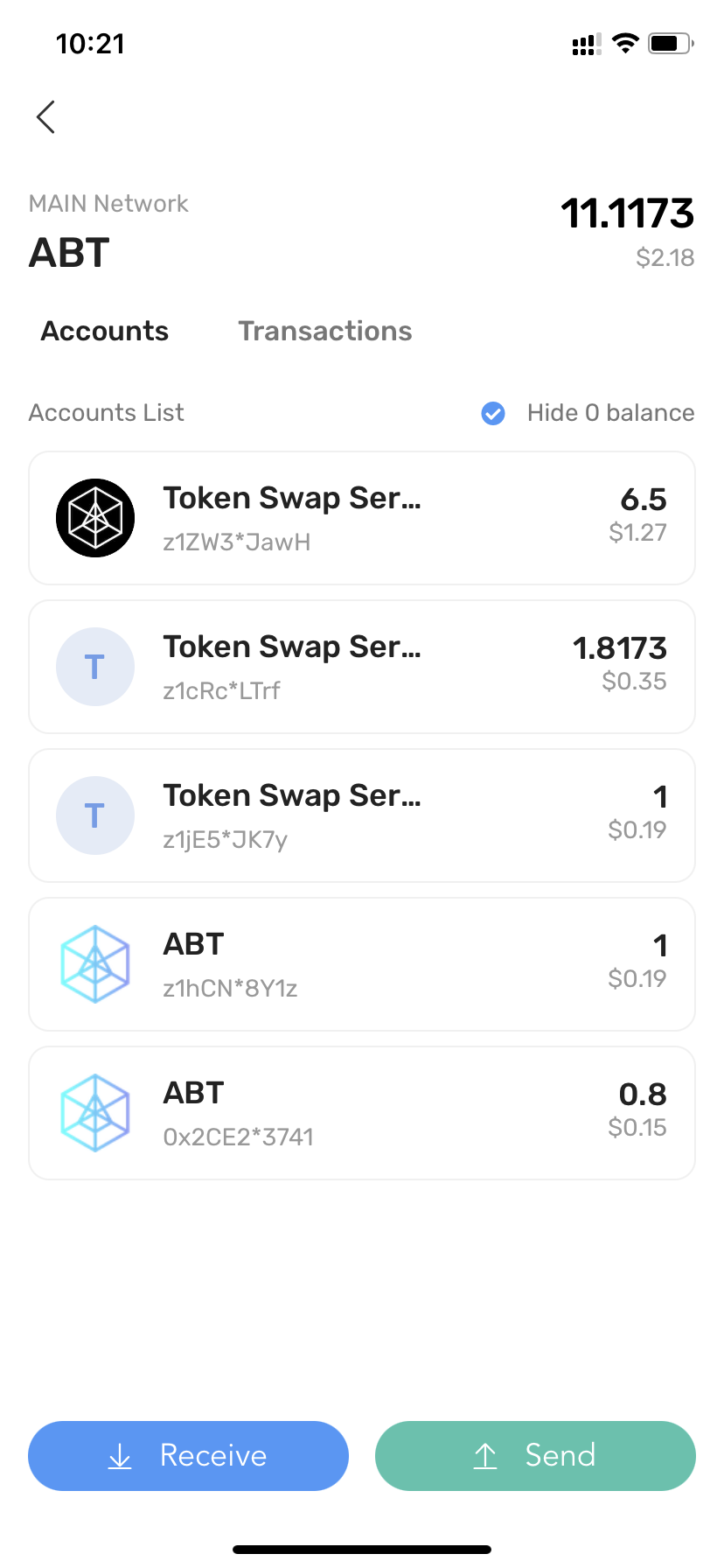Uncheck the Hide 0 balance option
This screenshot has height=1568, width=724.
tap(493, 413)
